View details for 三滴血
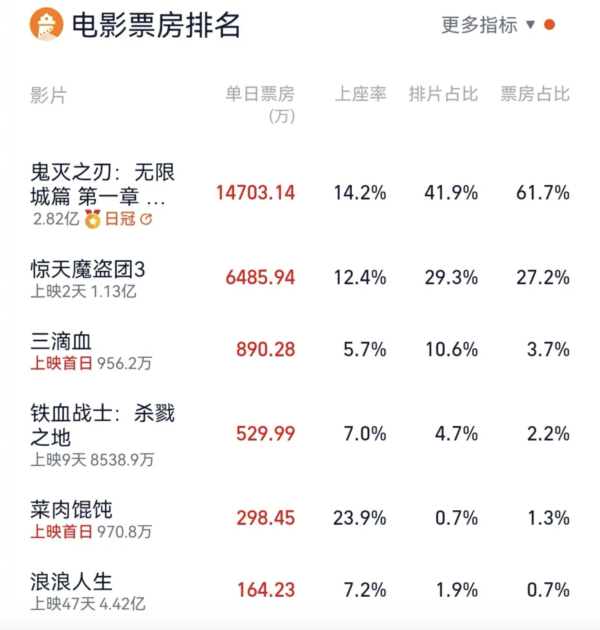Screen dimensions: 600x630 (300, 350)
